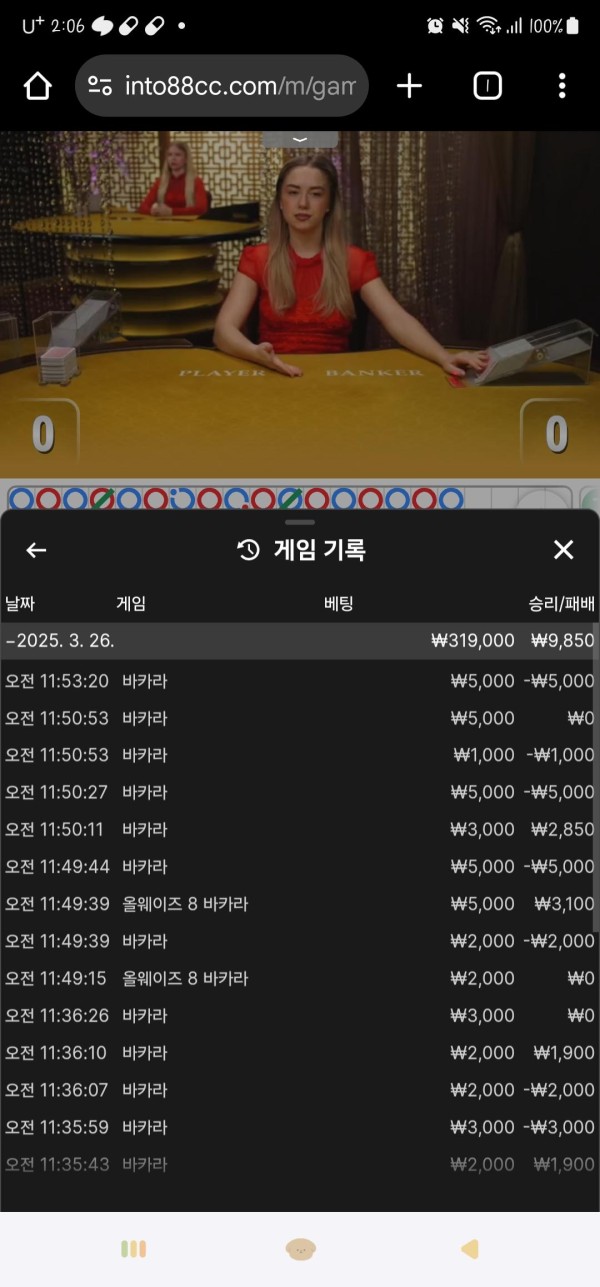Open the 11:35:59 baccarat record
The image size is (600, 1287).
[x=300, y=1127]
